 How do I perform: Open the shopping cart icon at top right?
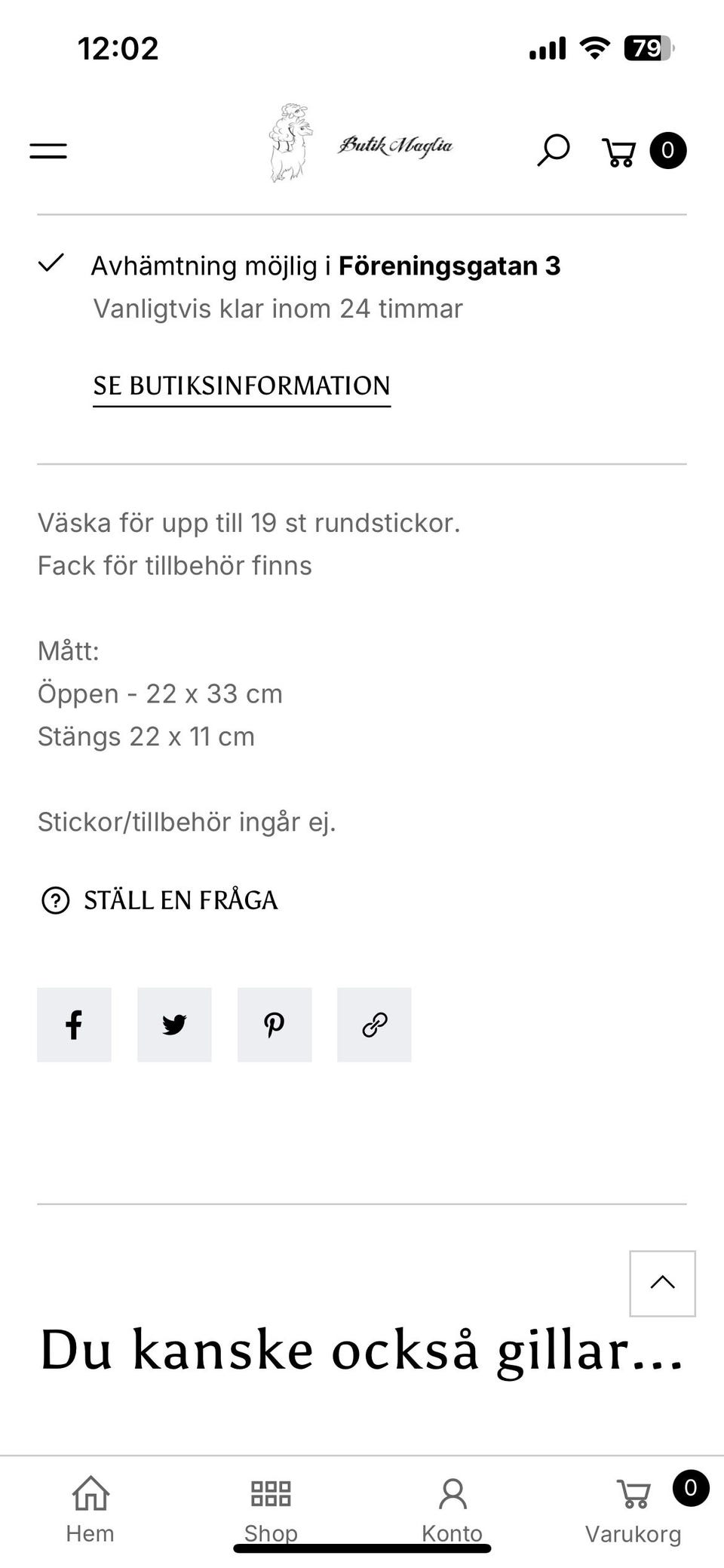618,149
